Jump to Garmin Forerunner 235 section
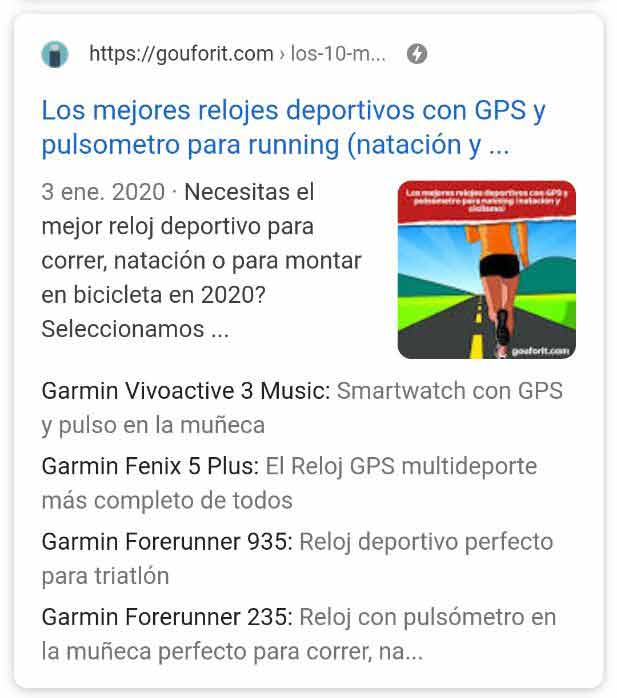 (167, 617)
